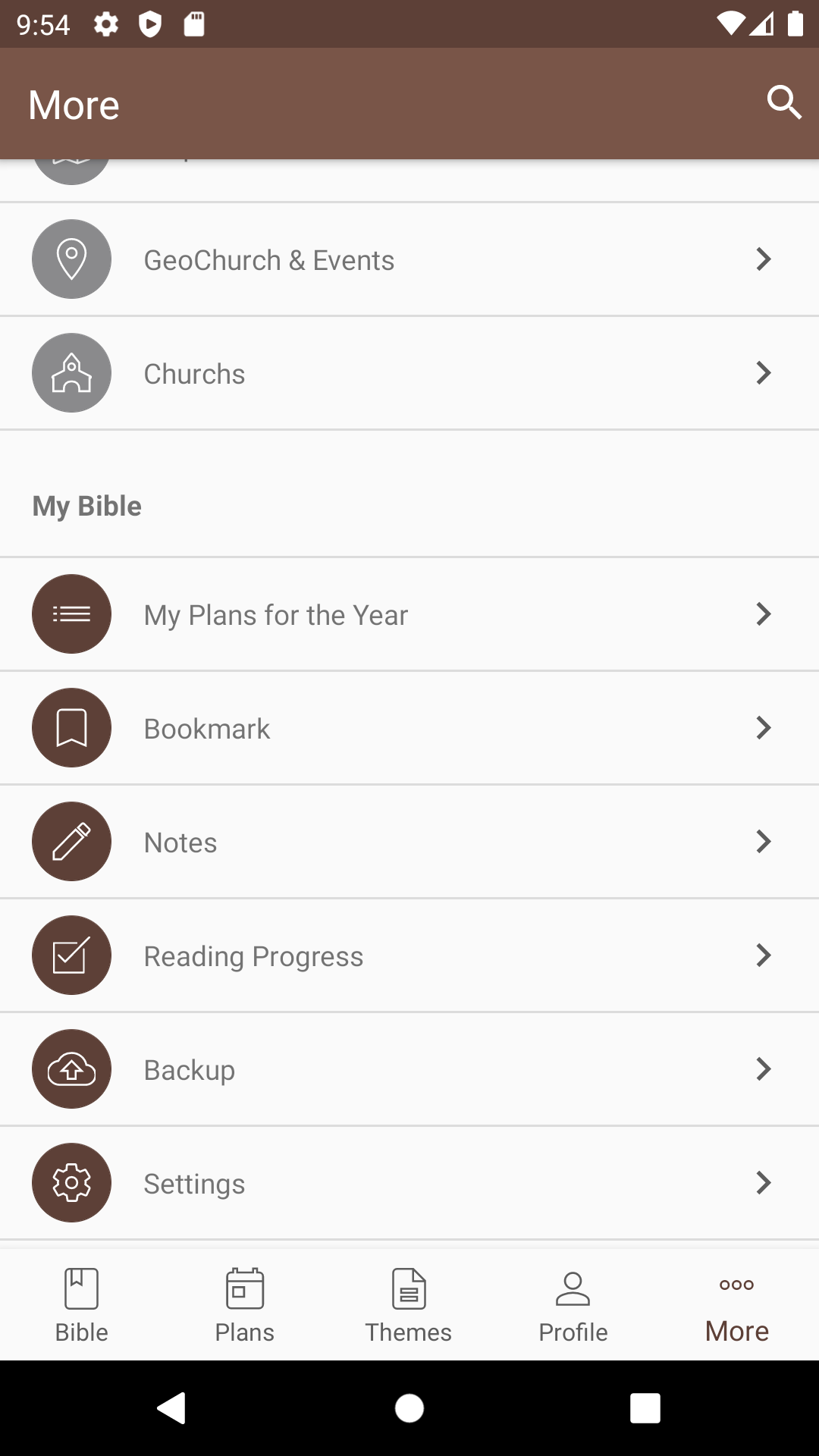Screen dimensions: 819x1456
Task: Tap the system back button
Action: (172, 1408)
